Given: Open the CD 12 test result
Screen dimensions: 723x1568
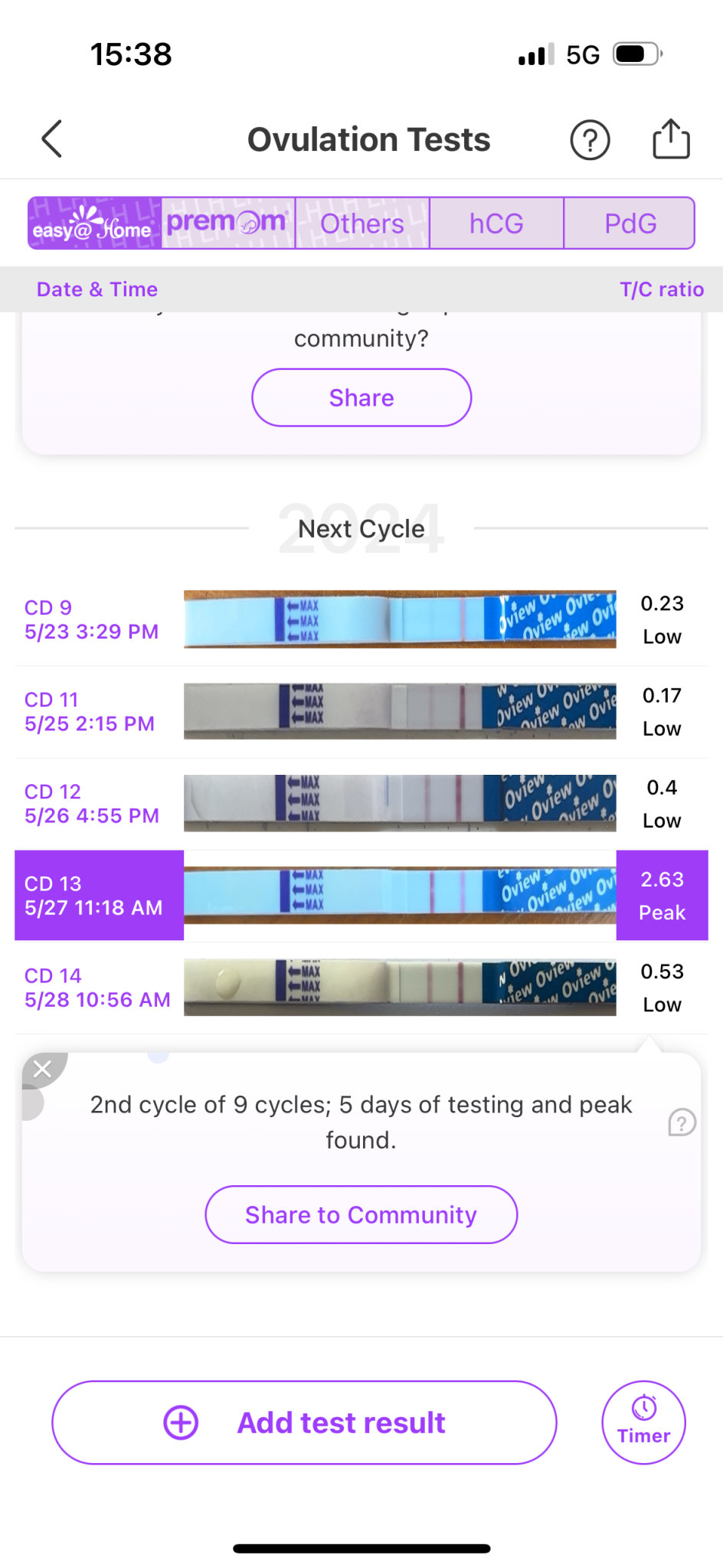Looking at the screenshot, I should coord(361,803).
